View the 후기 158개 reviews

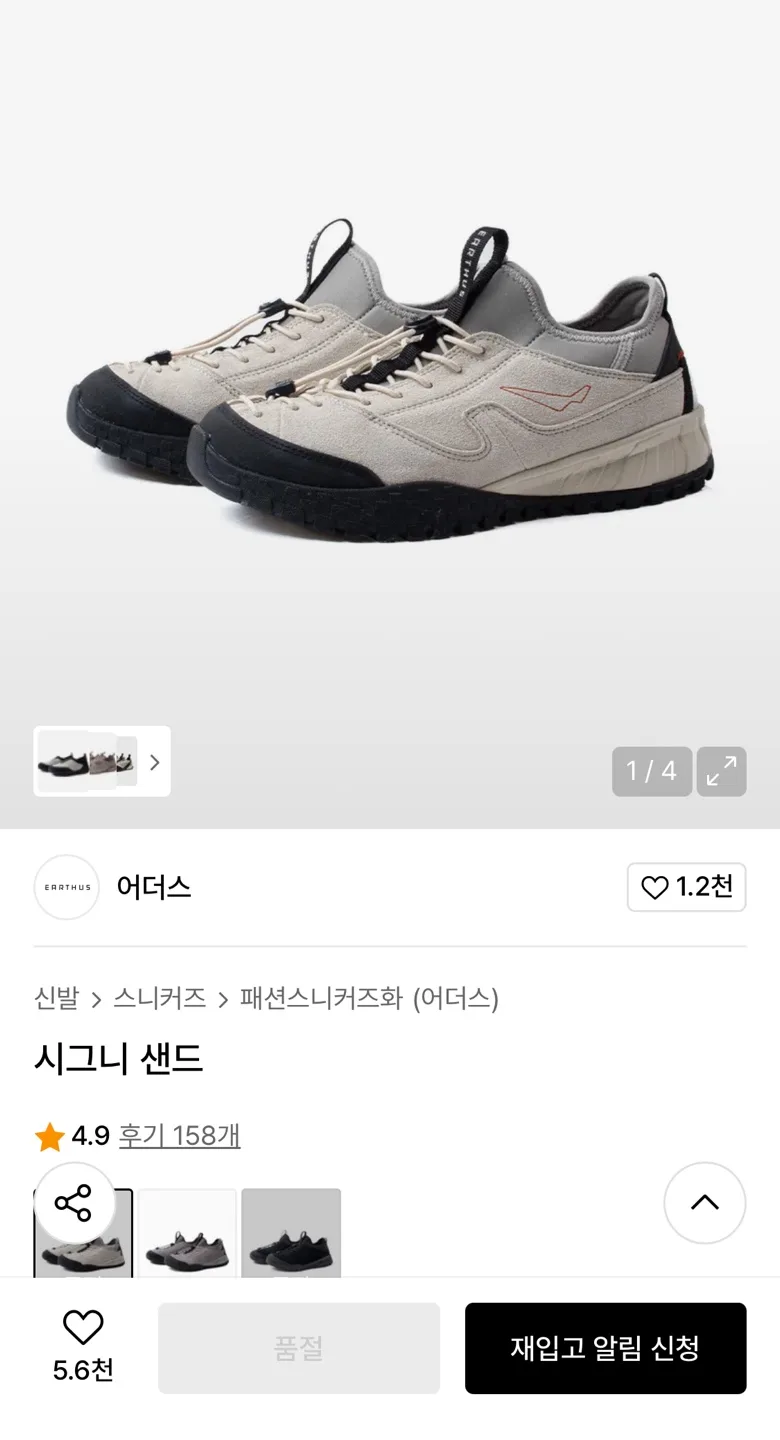tap(179, 1136)
